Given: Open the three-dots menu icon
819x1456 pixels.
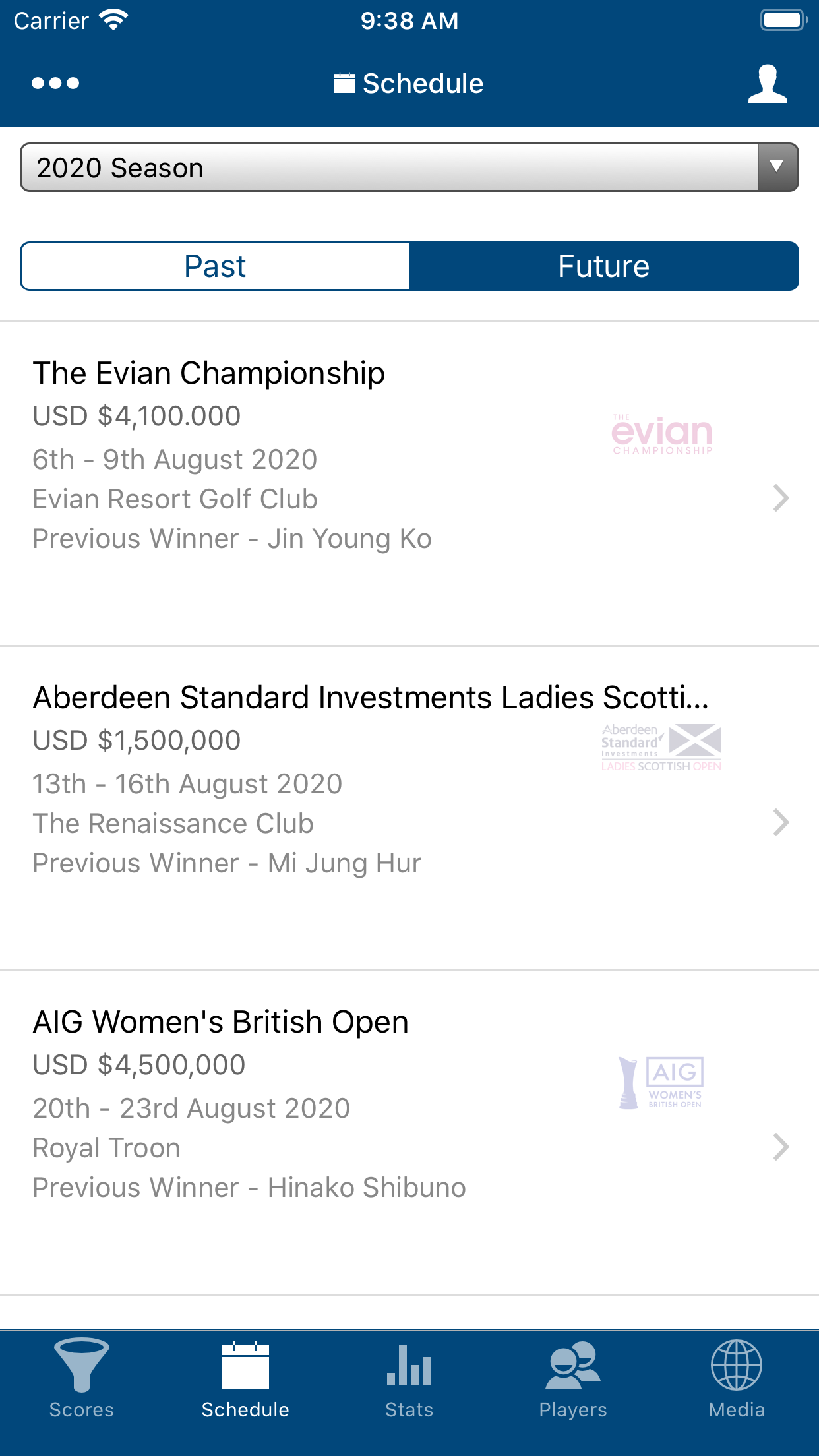Looking at the screenshot, I should point(55,83).
